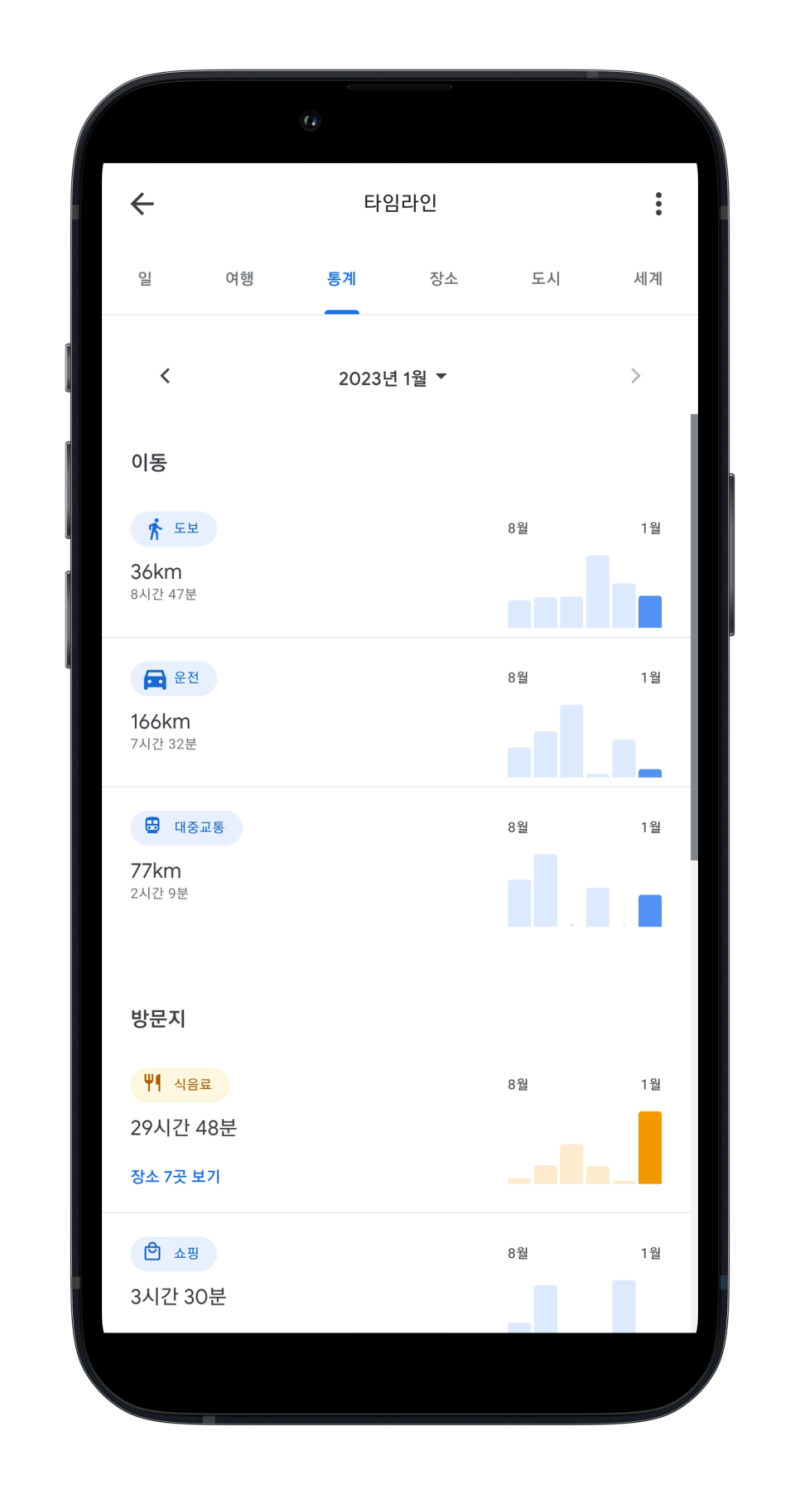
Task: Open the 도보 walking stats row
Action: pyautogui.click(x=396, y=567)
